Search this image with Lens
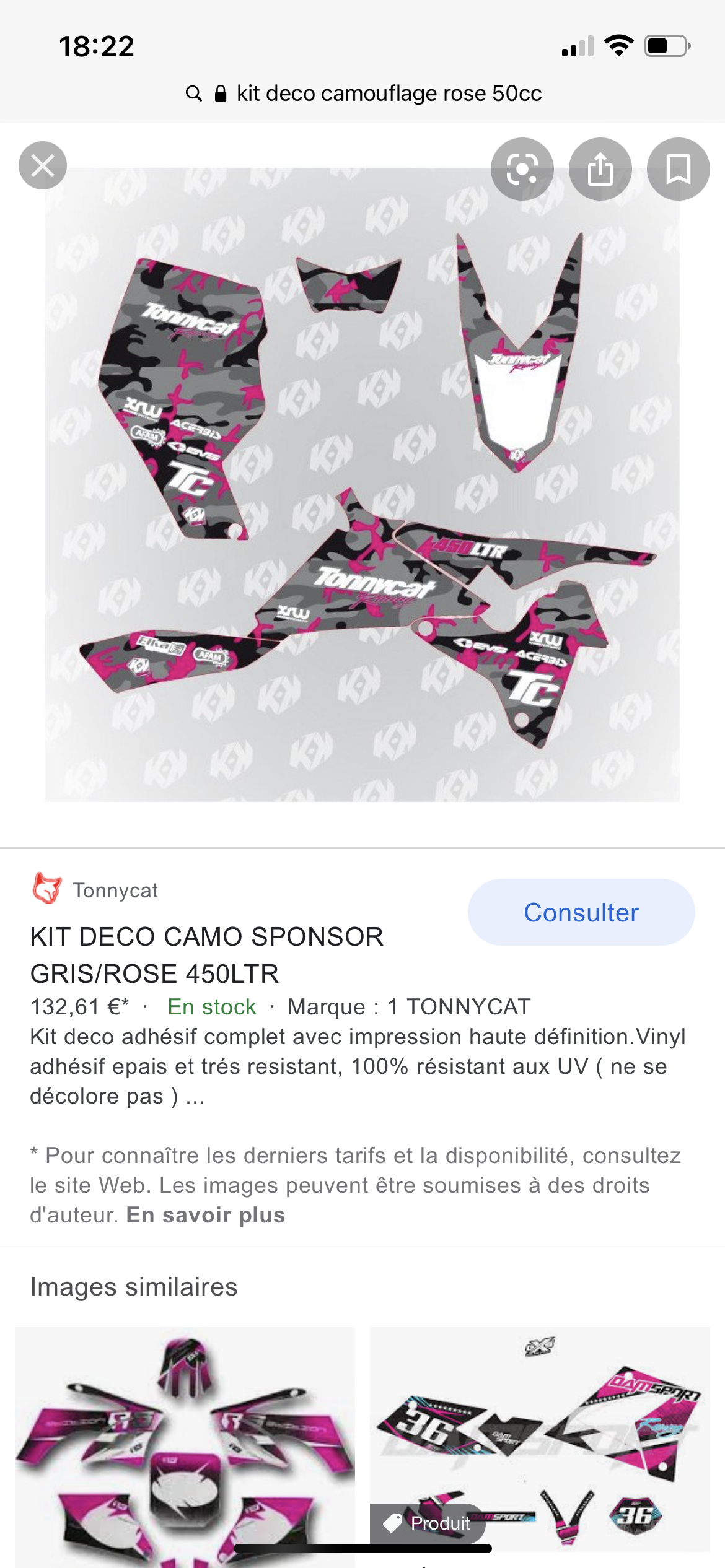 click(522, 169)
